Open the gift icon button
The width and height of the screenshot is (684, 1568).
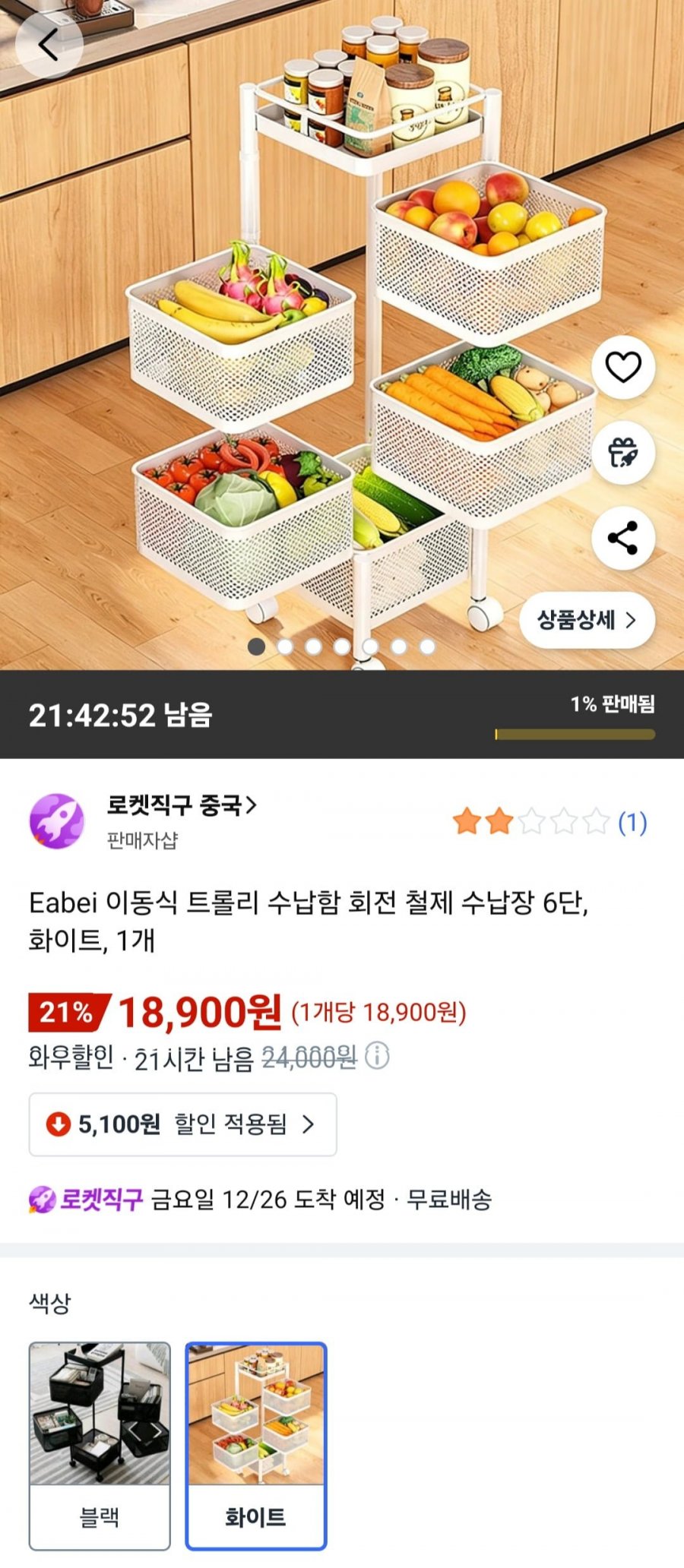(623, 453)
